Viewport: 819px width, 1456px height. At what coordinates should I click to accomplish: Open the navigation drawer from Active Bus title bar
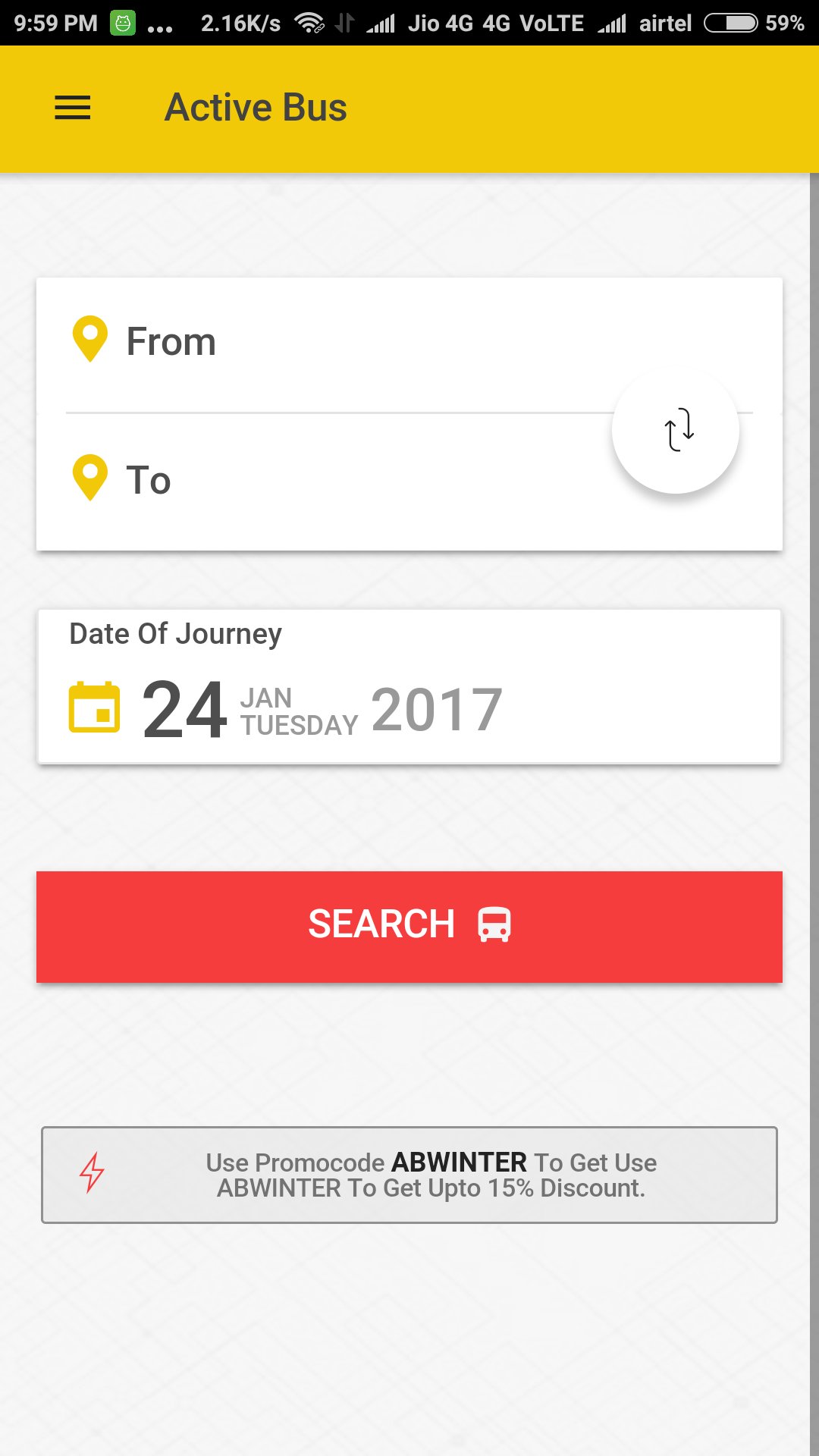tap(72, 108)
